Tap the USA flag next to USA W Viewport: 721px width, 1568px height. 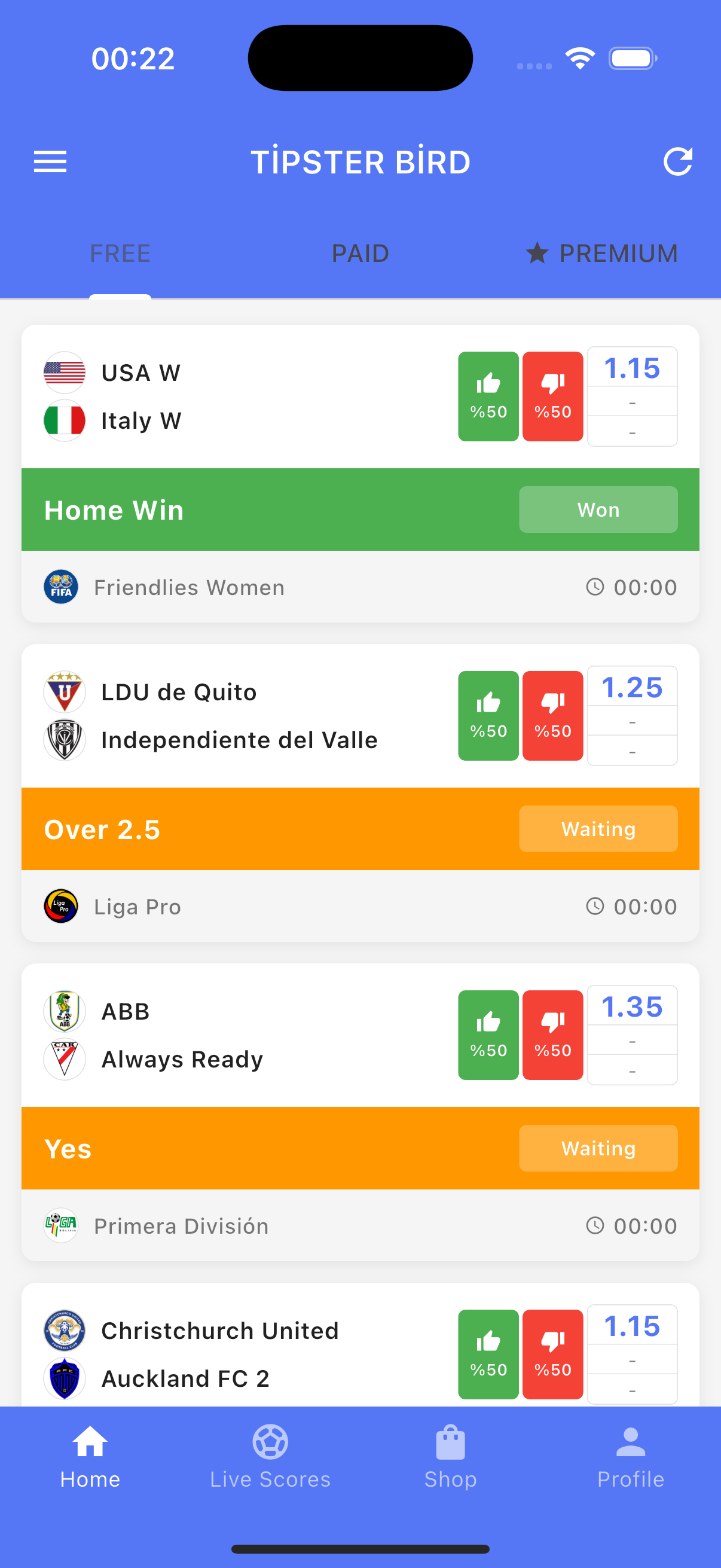tap(65, 372)
